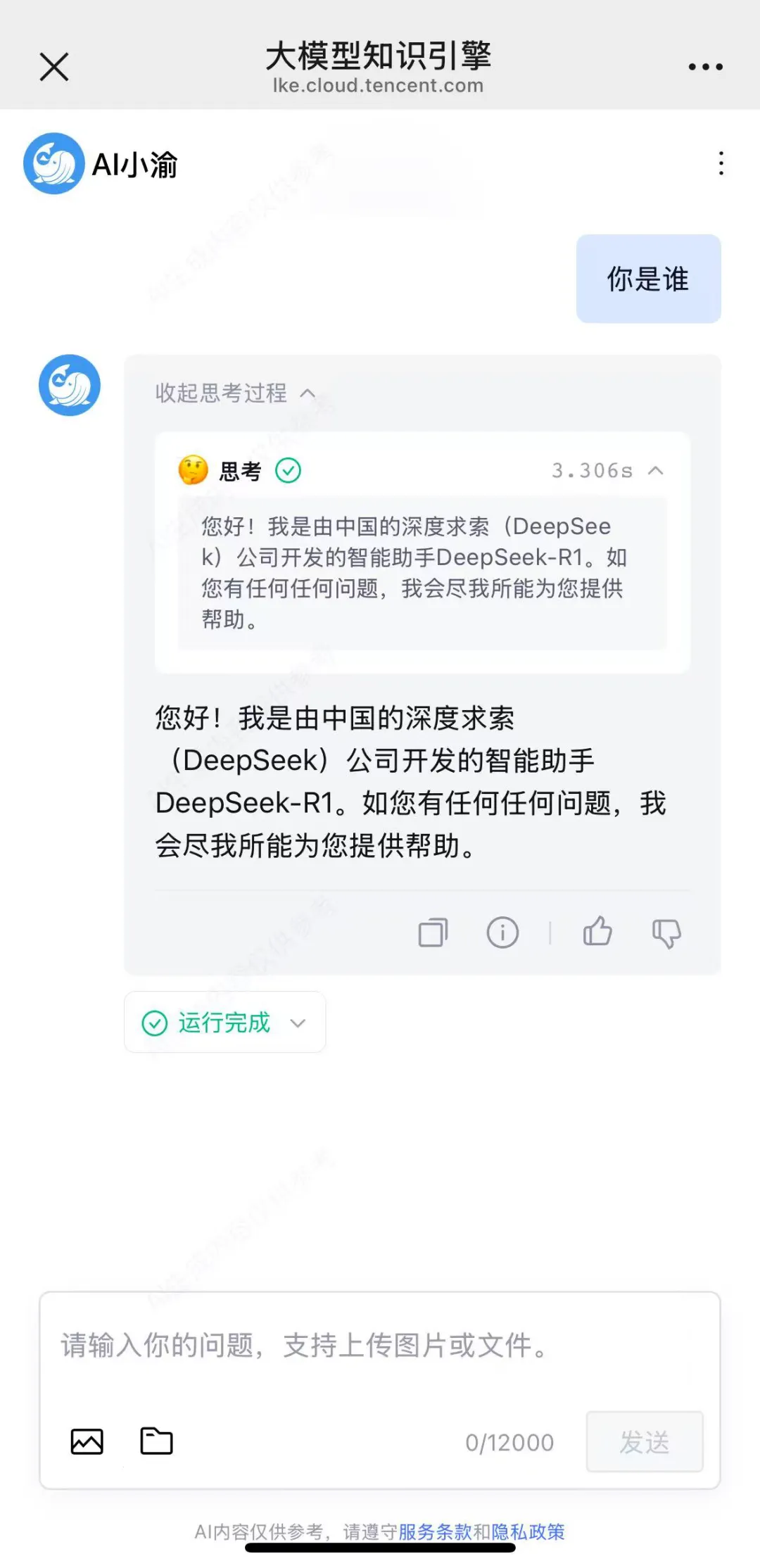The height and width of the screenshot is (1568, 760).
Task: Collapse the 收起思考过程 section
Action: pyautogui.click(x=235, y=393)
